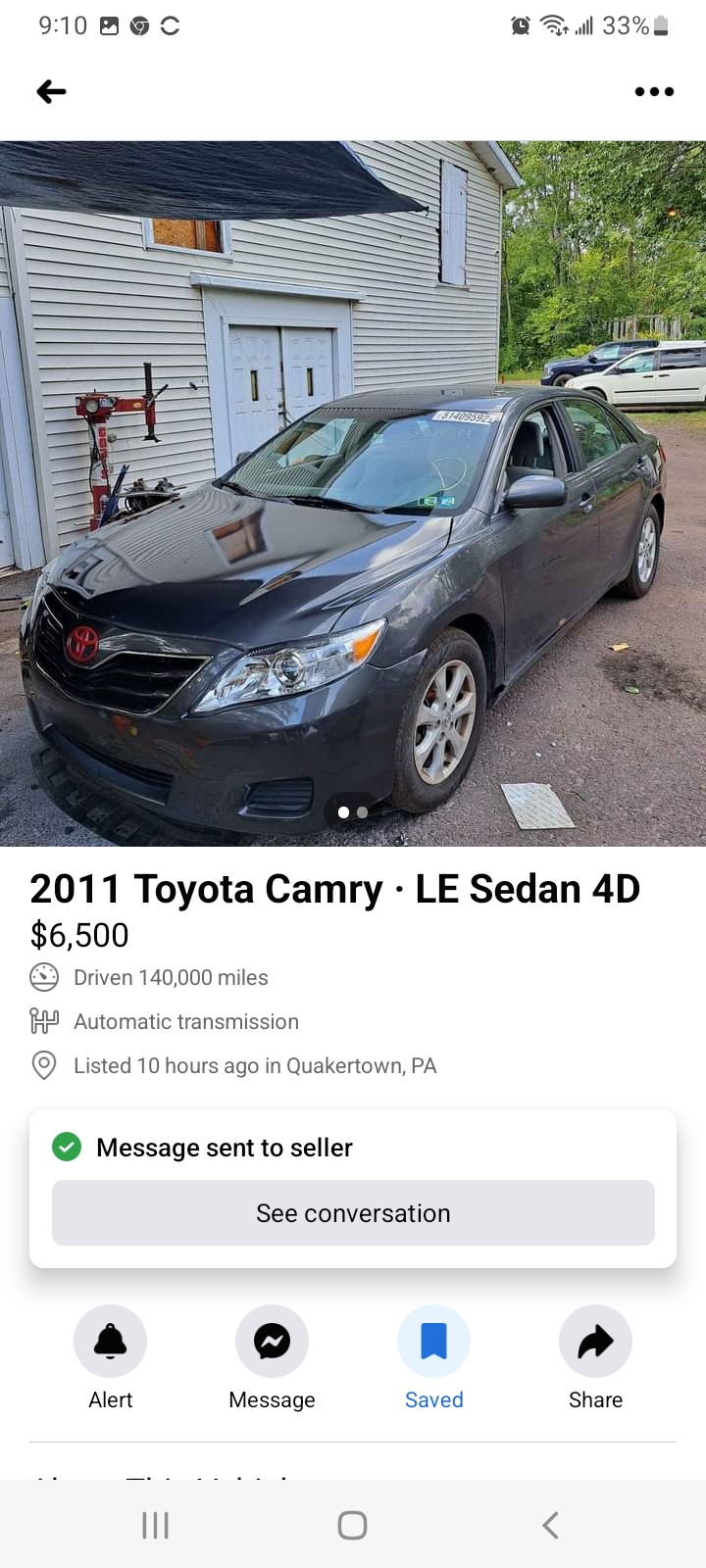Open recent apps from navigation bar
This screenshot has height=1568, width=706.
156,1525
